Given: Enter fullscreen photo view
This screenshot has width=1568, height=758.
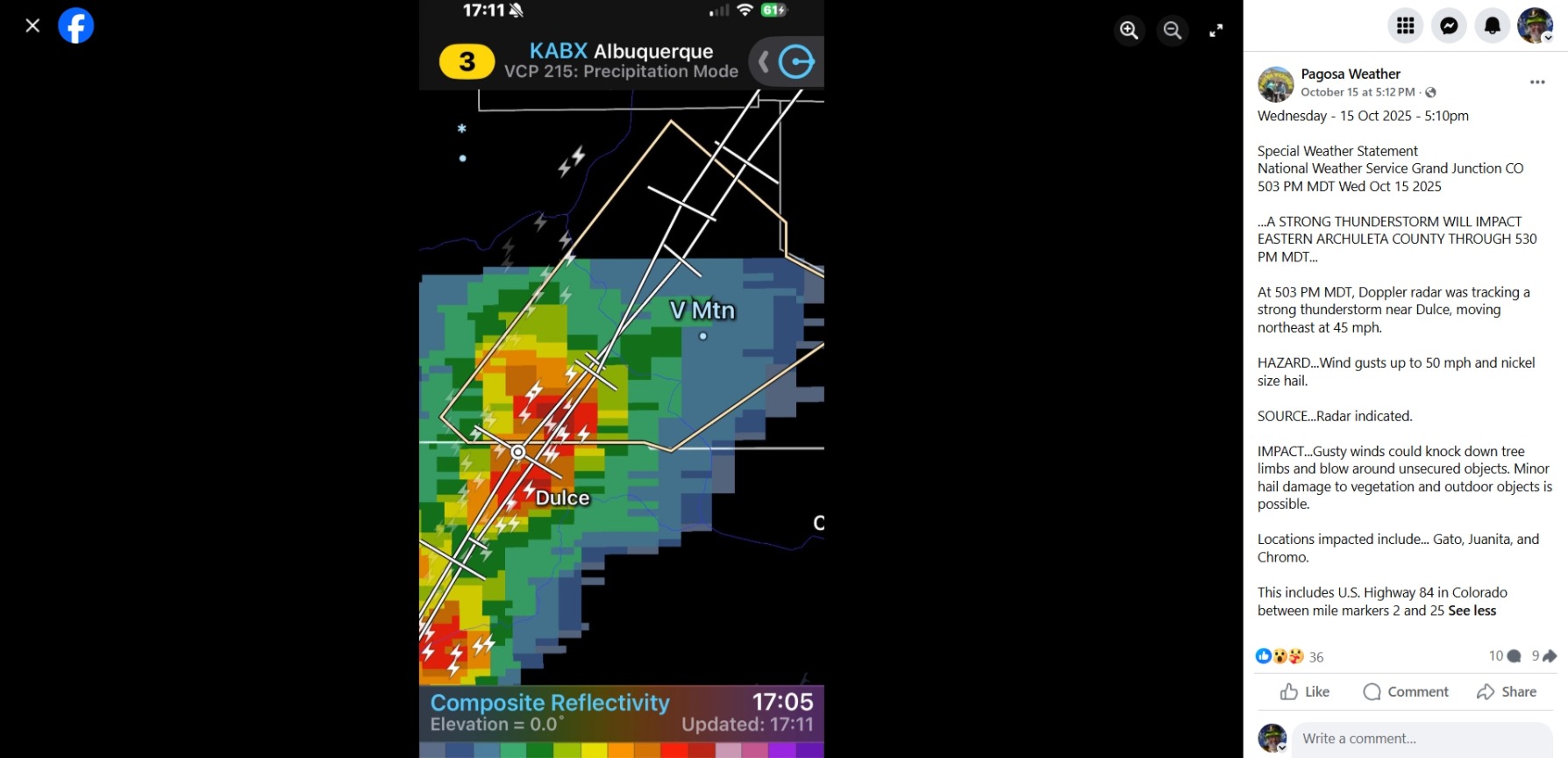Looking at the screenshot, I should [x=1216, y=31].
